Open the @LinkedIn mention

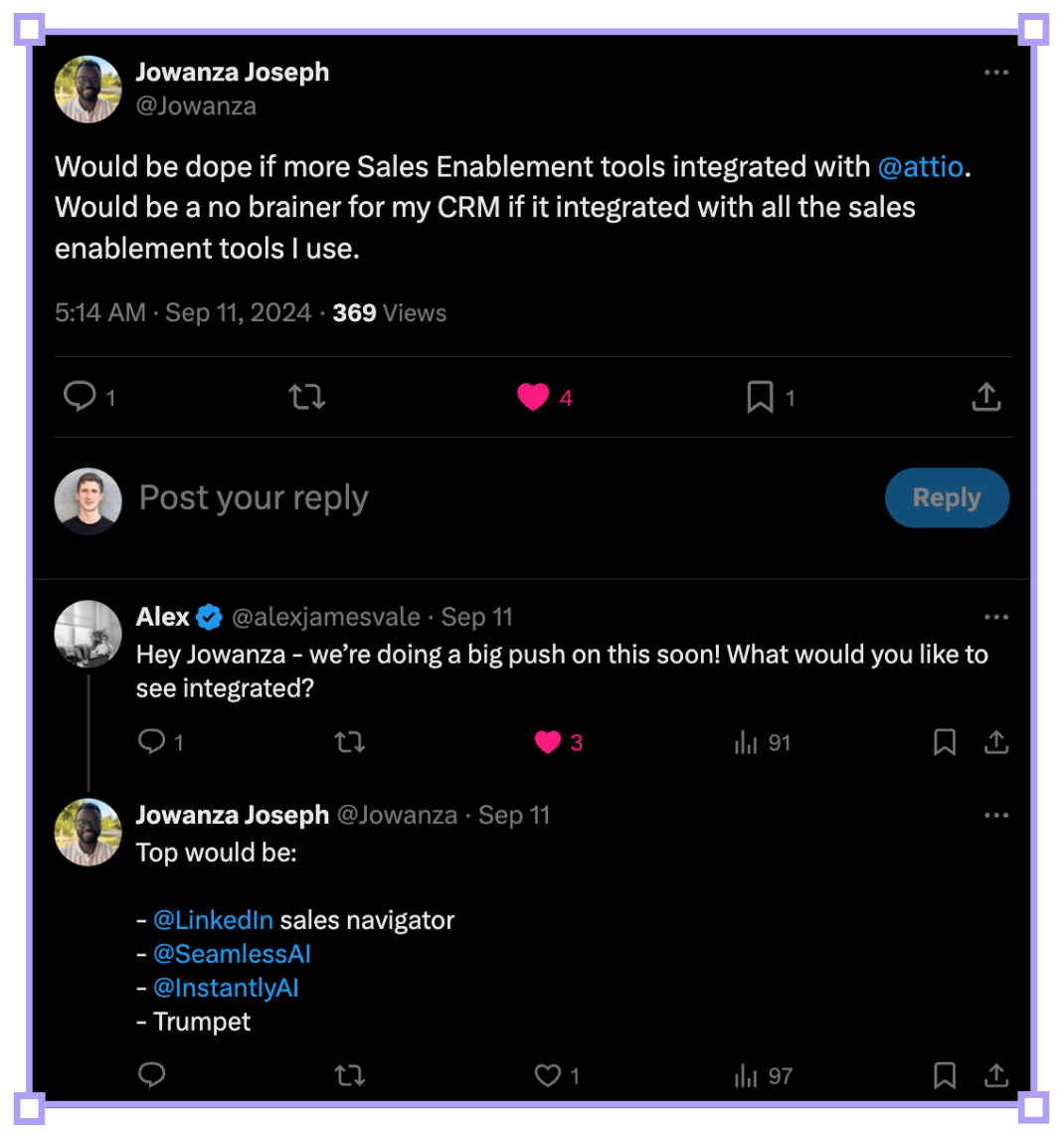pyautogui.click(x=213, y=920)
